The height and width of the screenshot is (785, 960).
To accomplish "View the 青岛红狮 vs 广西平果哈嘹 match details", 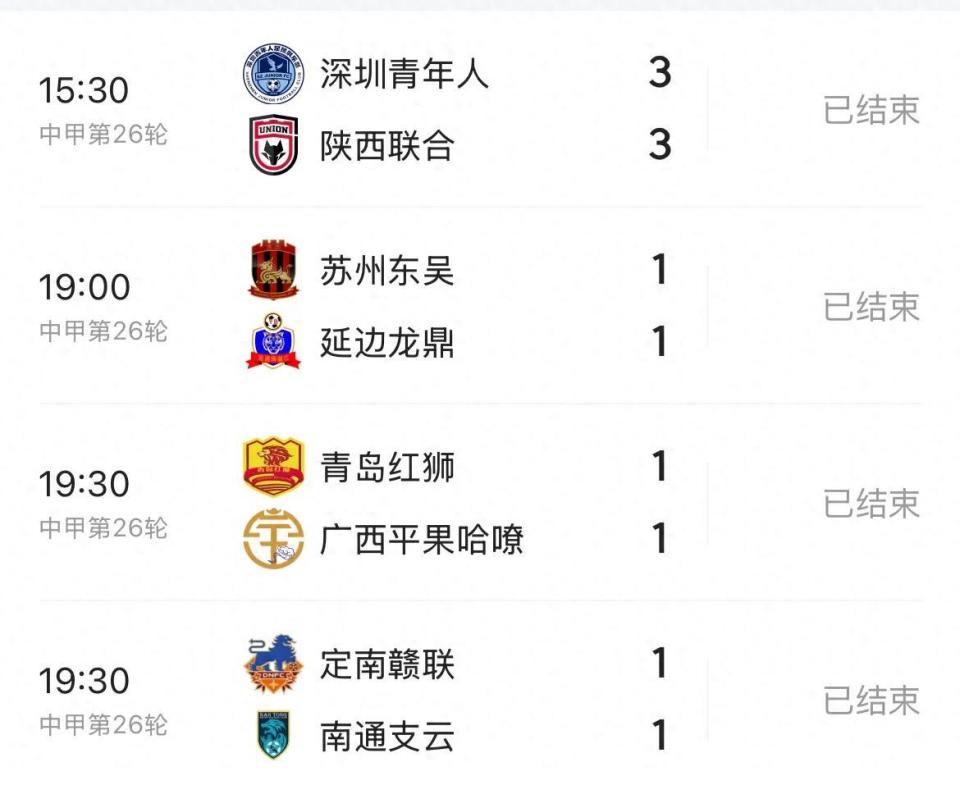I will click(480, 503).
